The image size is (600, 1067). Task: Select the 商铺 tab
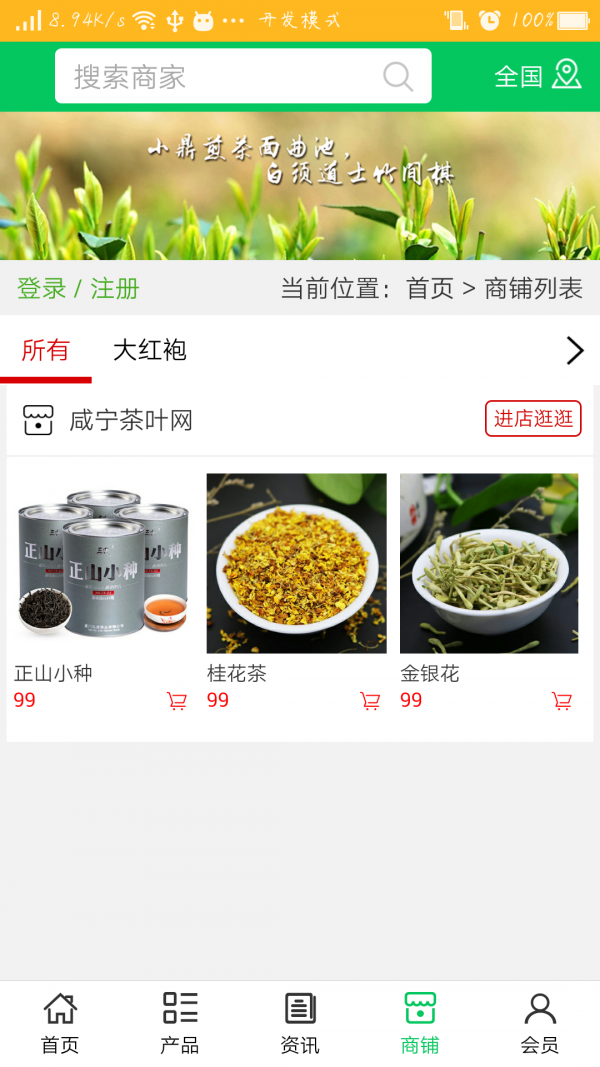[x=420, y=1023]
